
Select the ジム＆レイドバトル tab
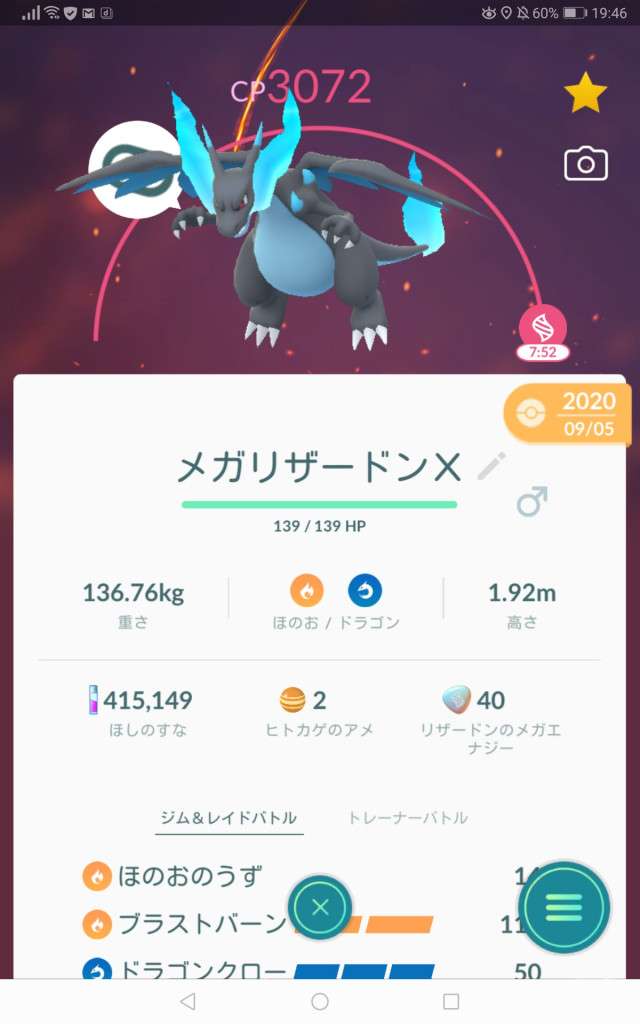pos(229,817)
